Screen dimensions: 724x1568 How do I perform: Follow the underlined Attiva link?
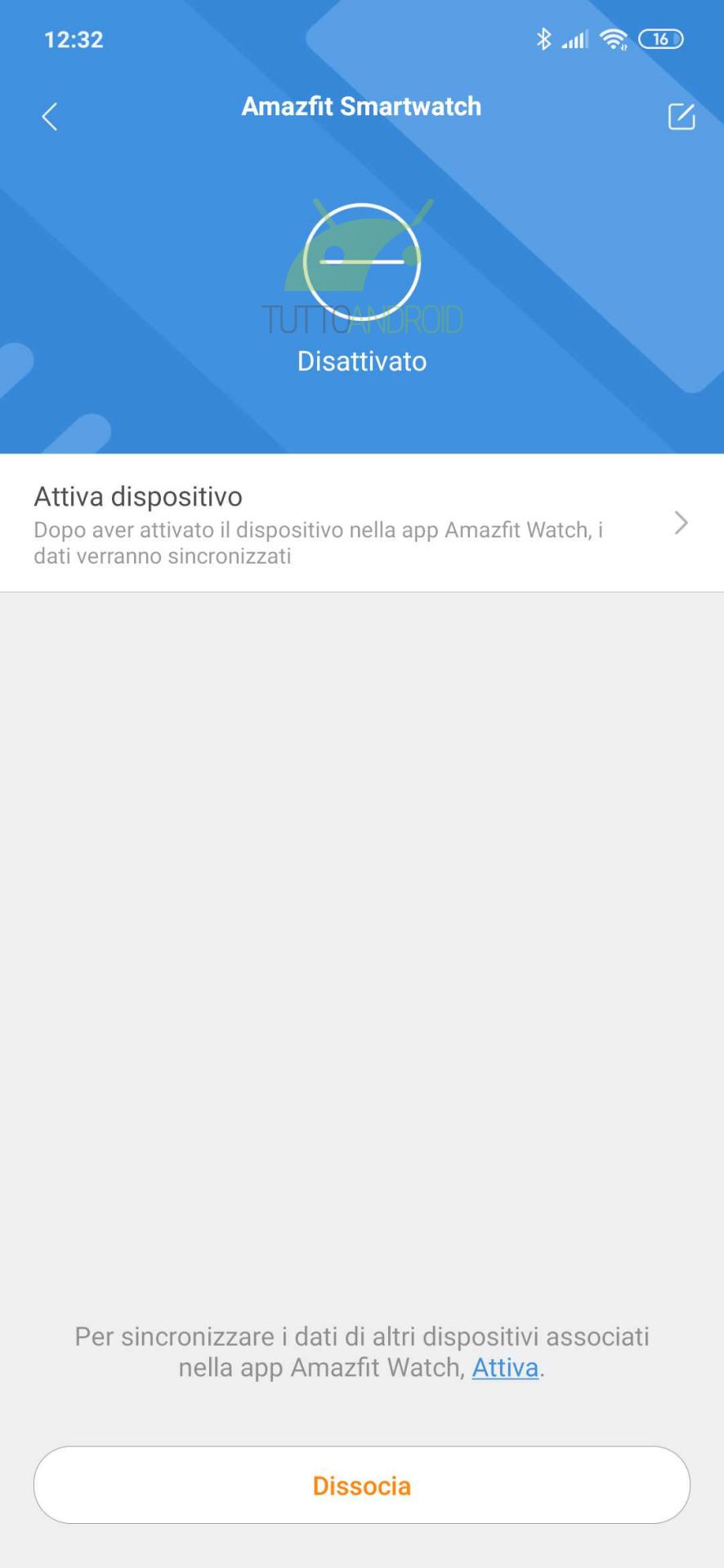pos(505,1368)
